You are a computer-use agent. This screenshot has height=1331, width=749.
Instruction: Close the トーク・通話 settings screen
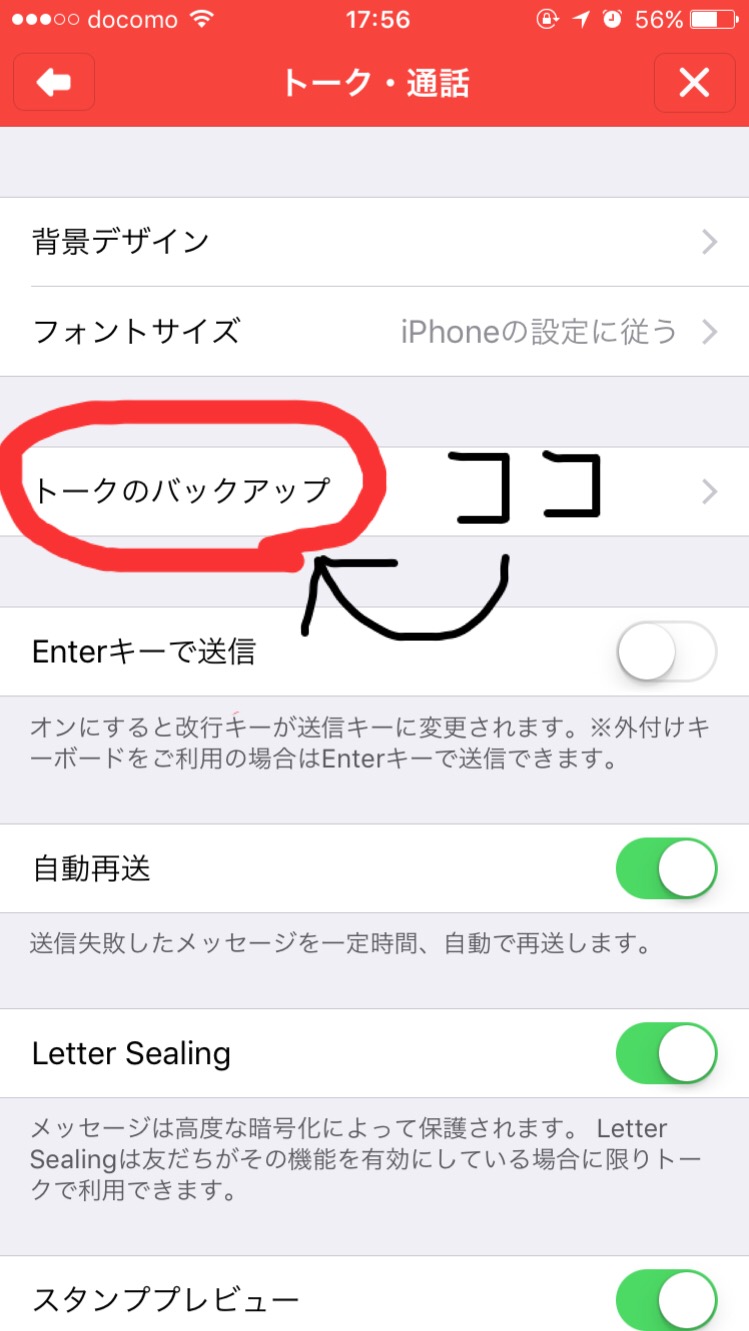pyautogui.click(x=694, y=82)
